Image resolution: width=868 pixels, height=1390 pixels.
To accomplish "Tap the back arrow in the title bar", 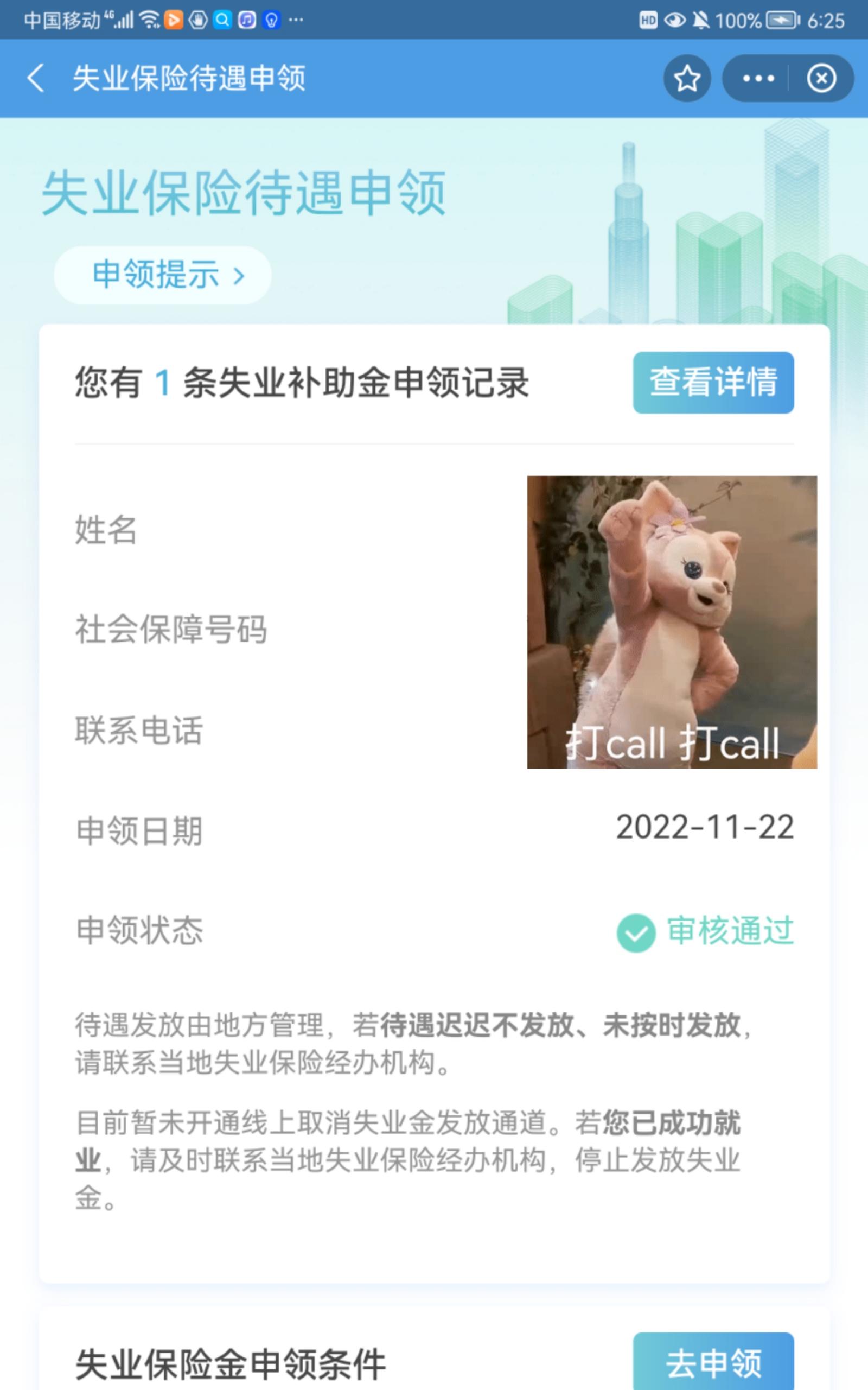I will coord(37,78).
